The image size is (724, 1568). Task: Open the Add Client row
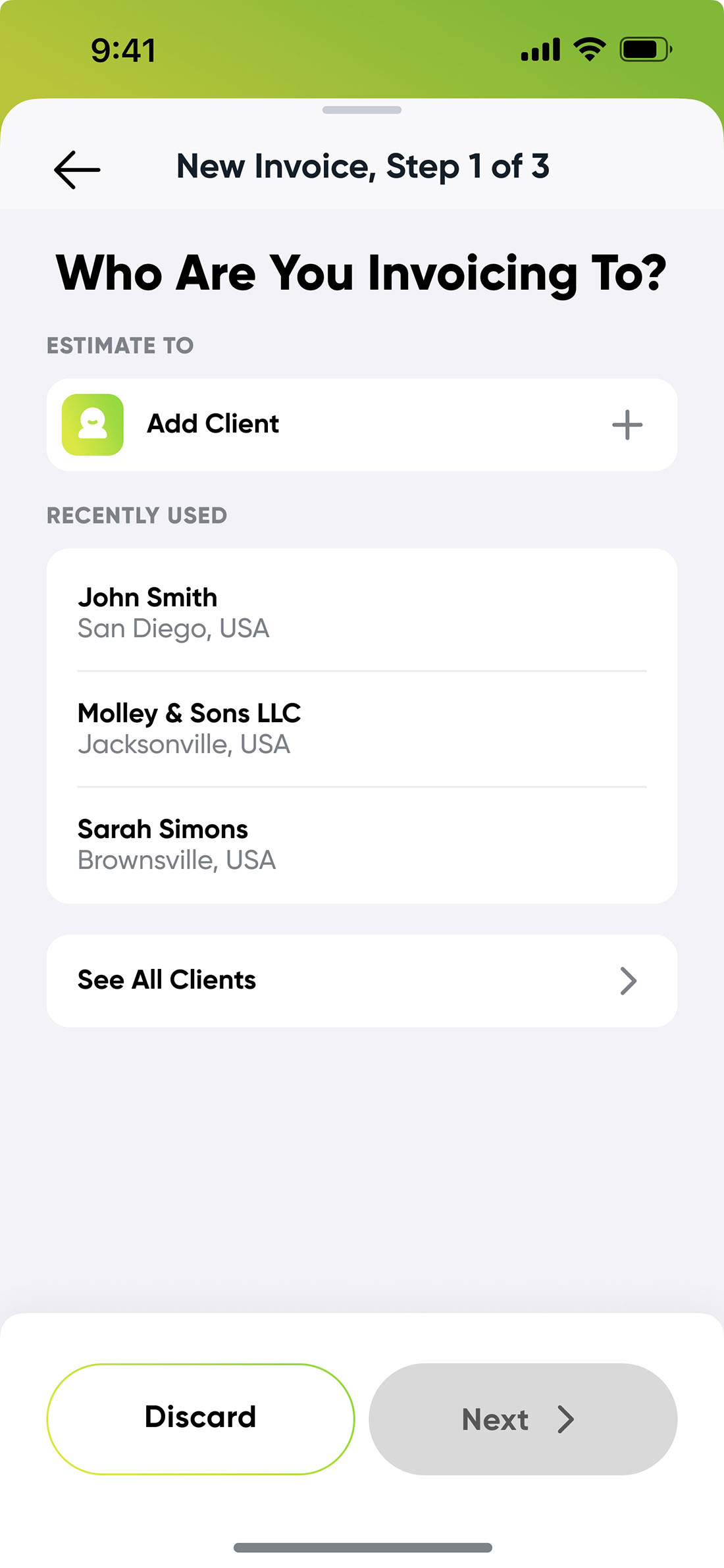coord(362,425)
